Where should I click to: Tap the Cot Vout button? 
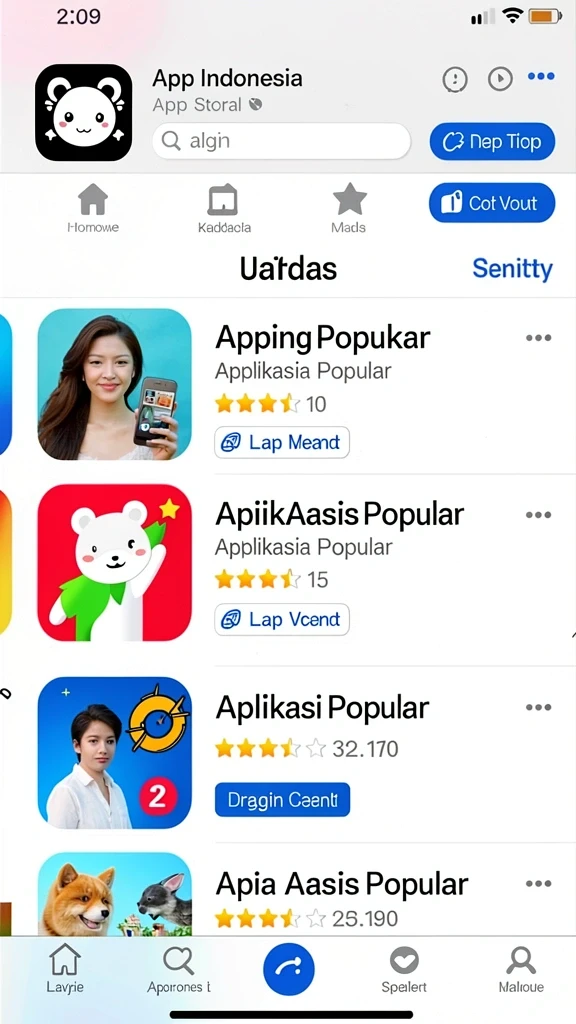[x=492, y=203]
